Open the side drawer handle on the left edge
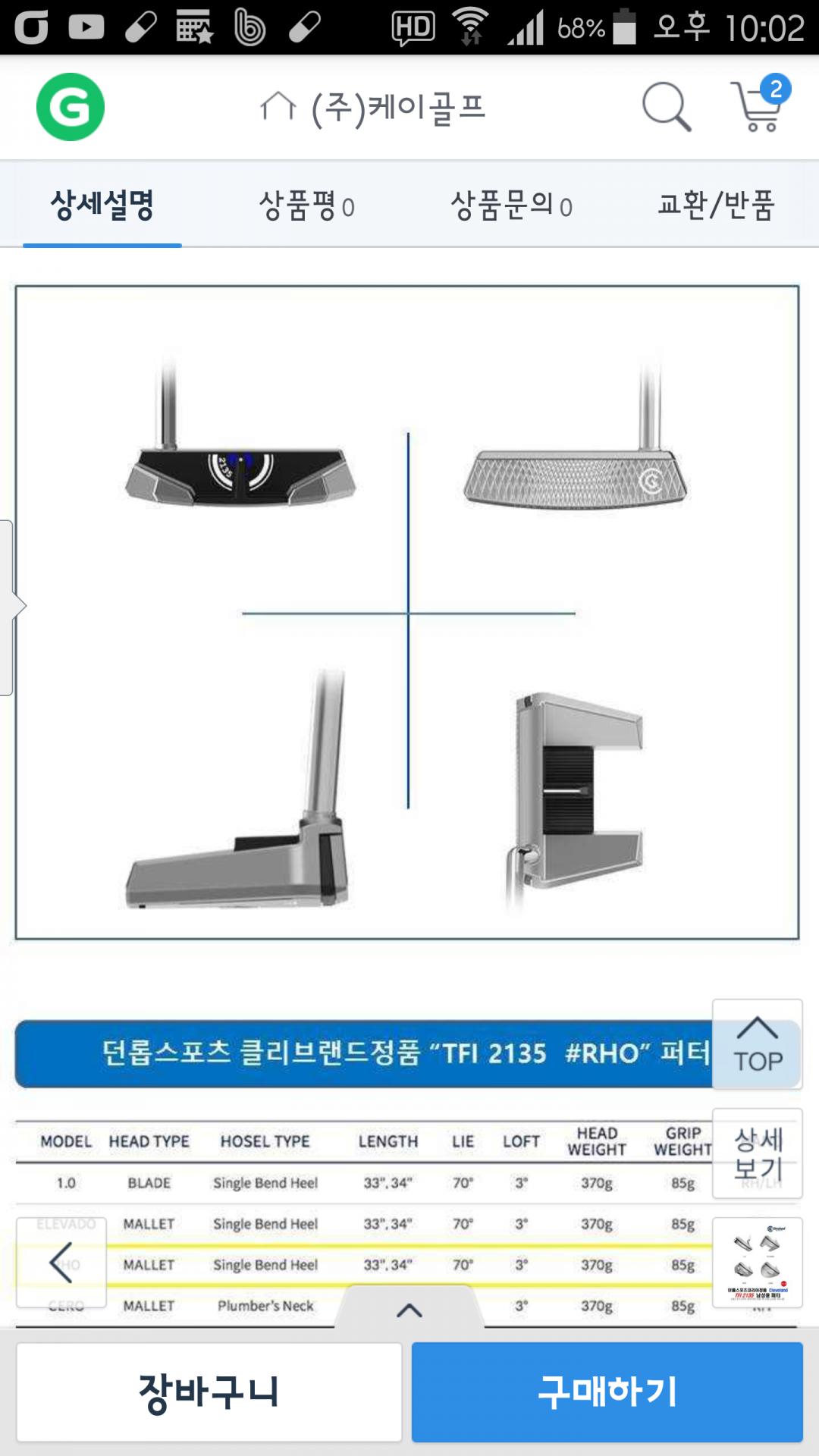 (x=9, y=607)
